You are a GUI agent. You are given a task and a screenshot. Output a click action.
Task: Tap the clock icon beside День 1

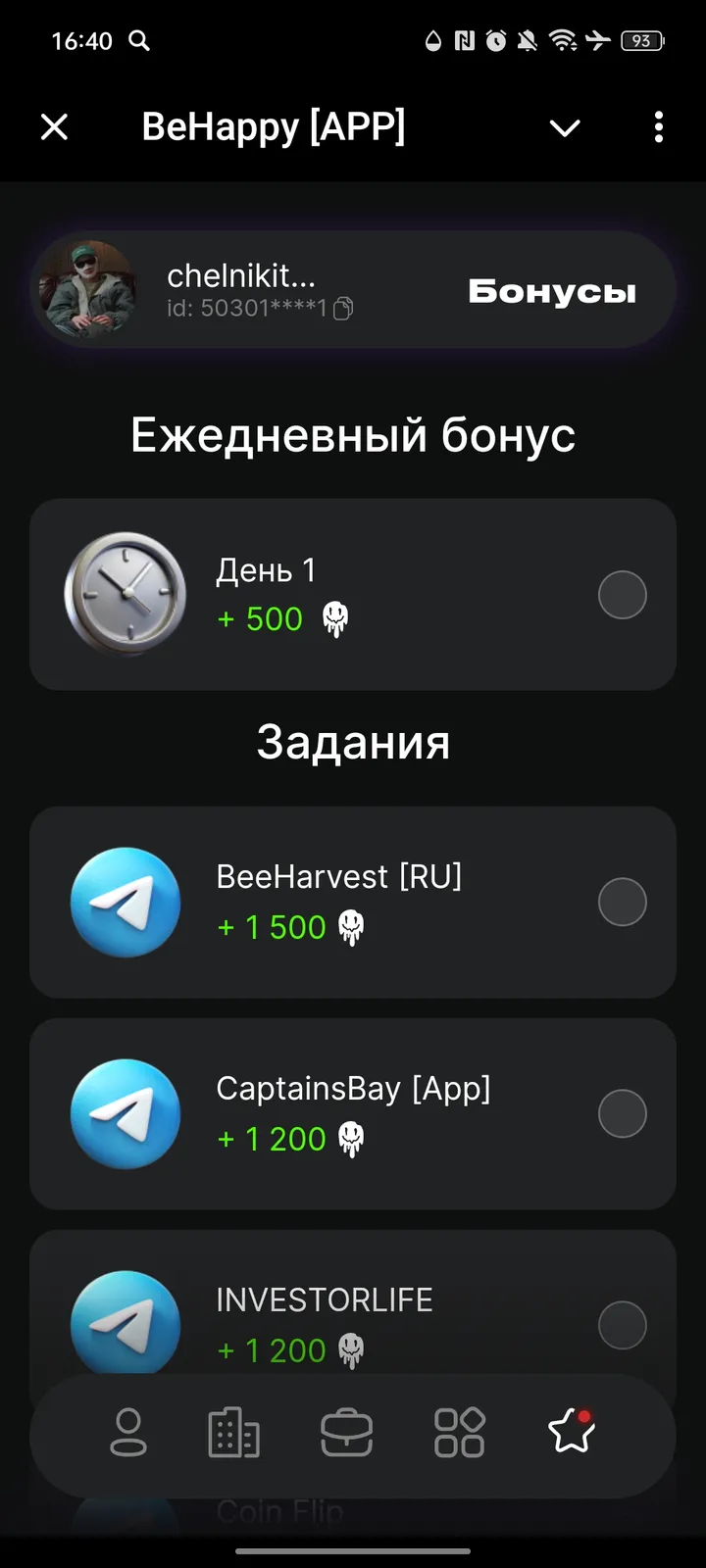[x=126, y=594]
